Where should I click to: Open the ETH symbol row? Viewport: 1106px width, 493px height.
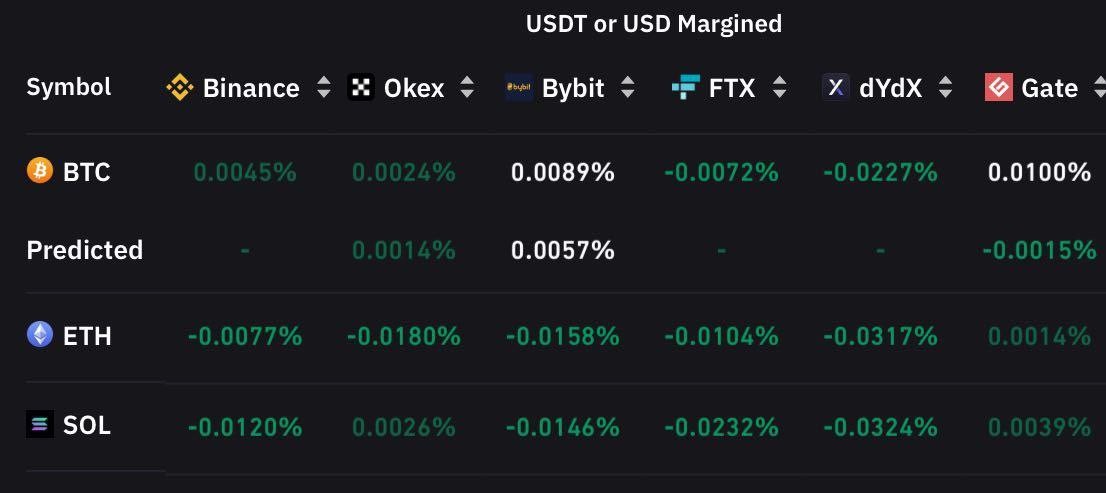[x=68, y=336]
